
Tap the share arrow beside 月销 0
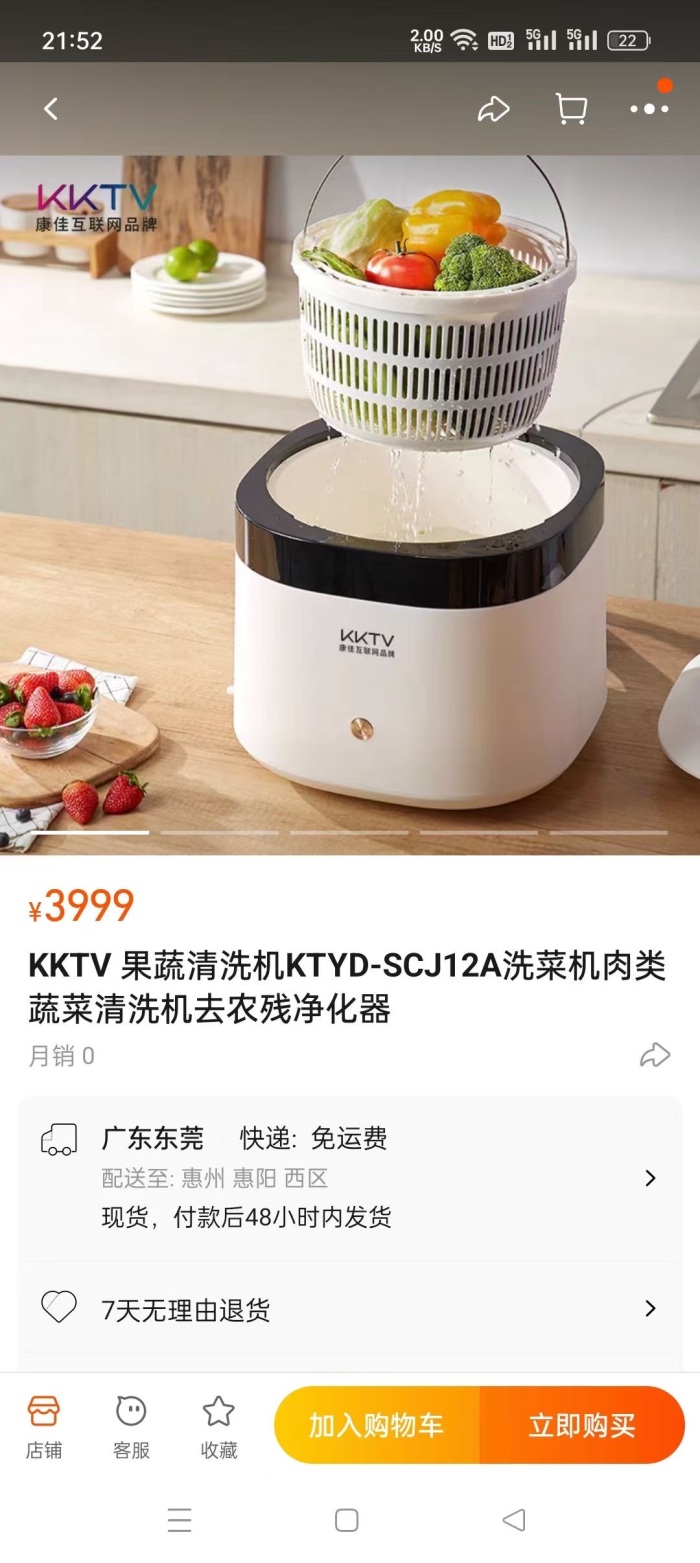655,1055
